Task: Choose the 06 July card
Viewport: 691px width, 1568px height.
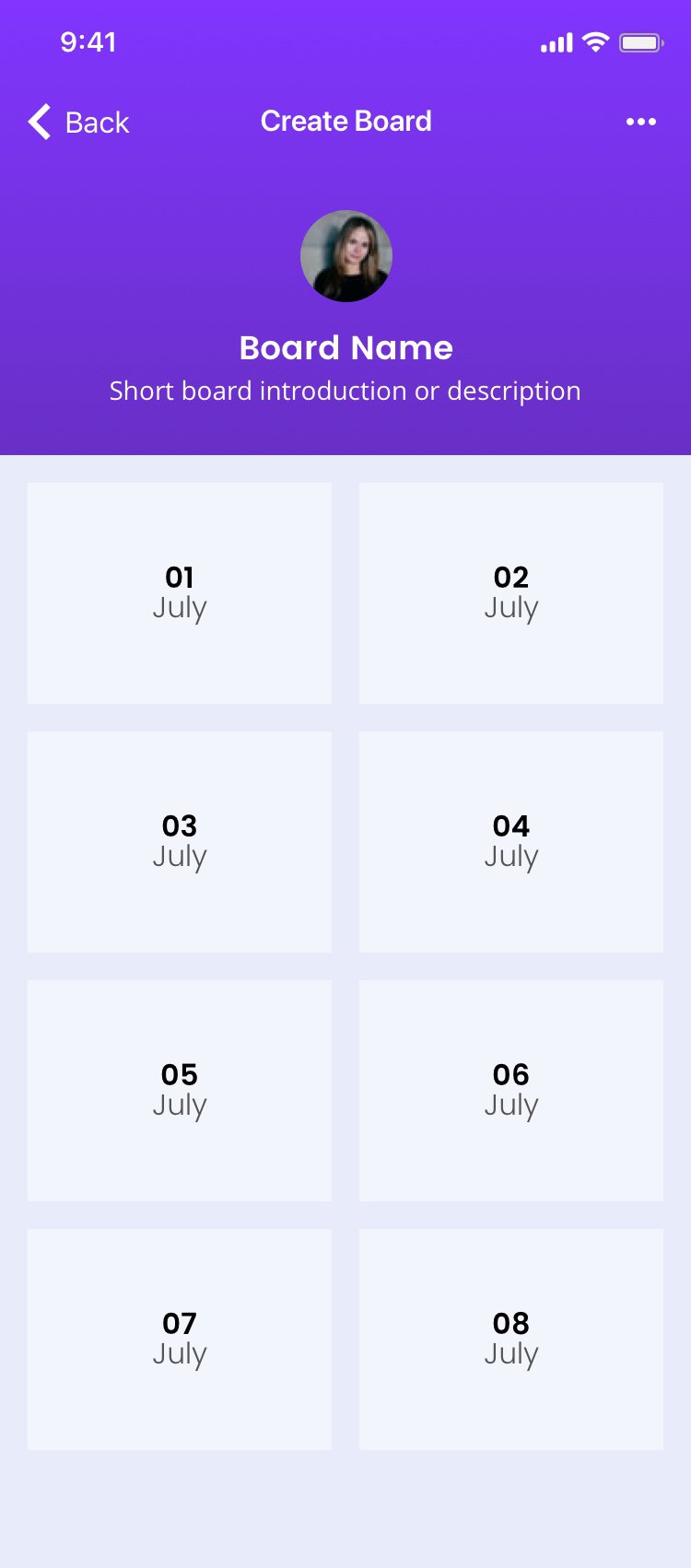Action: [x=511, y=1089]
